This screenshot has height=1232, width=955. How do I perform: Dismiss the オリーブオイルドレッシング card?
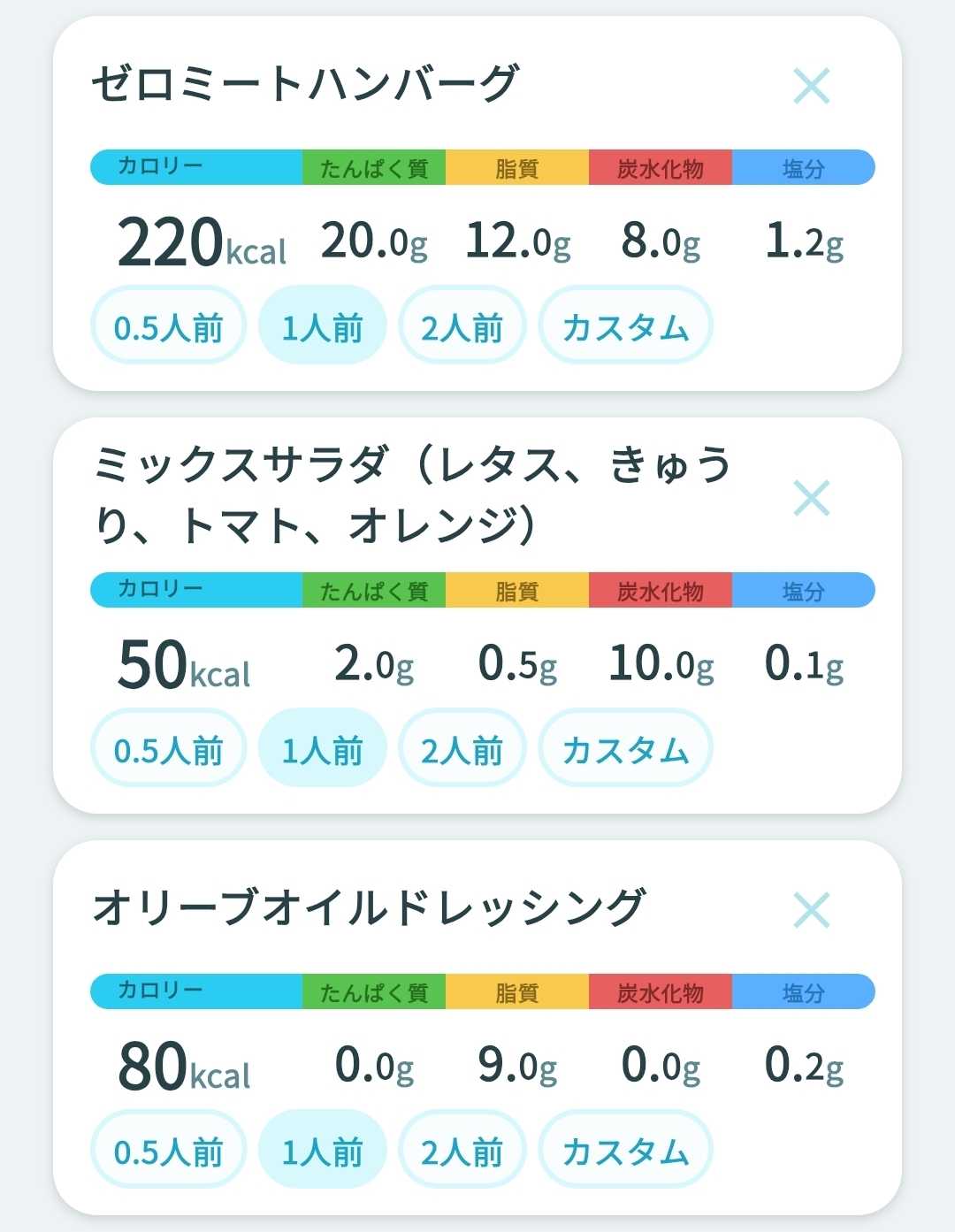(811, 910)
